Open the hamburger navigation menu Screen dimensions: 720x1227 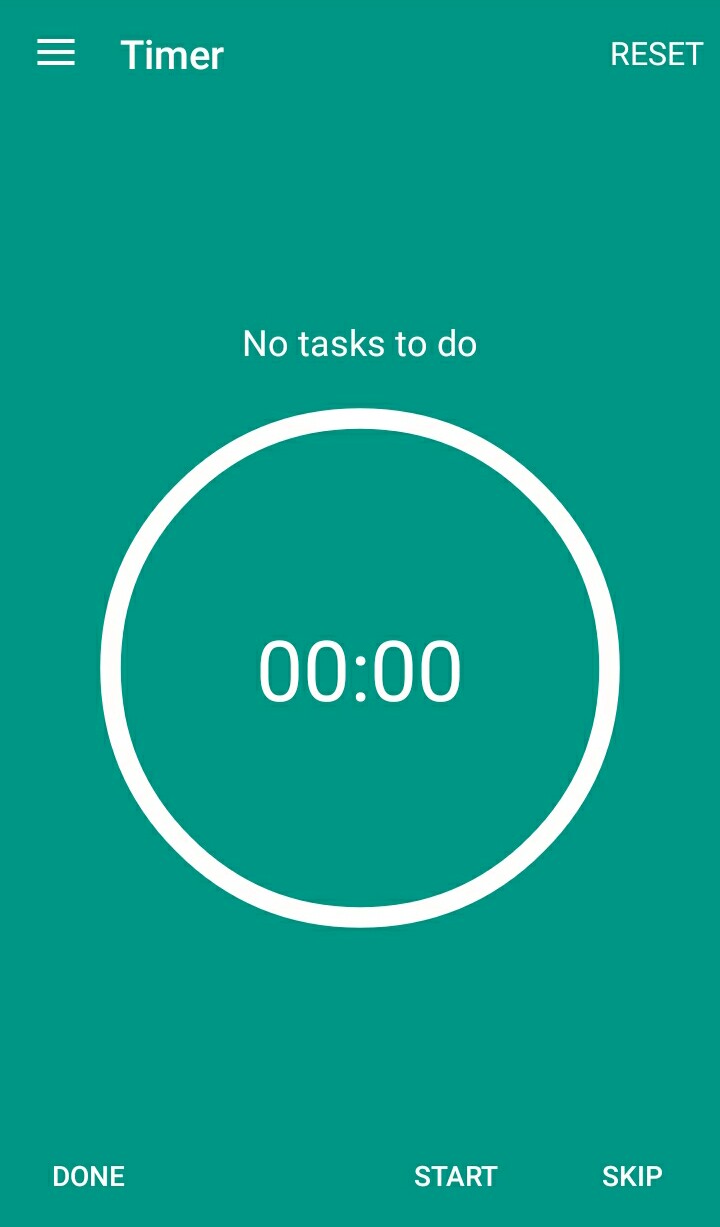[x=56, y=53]
